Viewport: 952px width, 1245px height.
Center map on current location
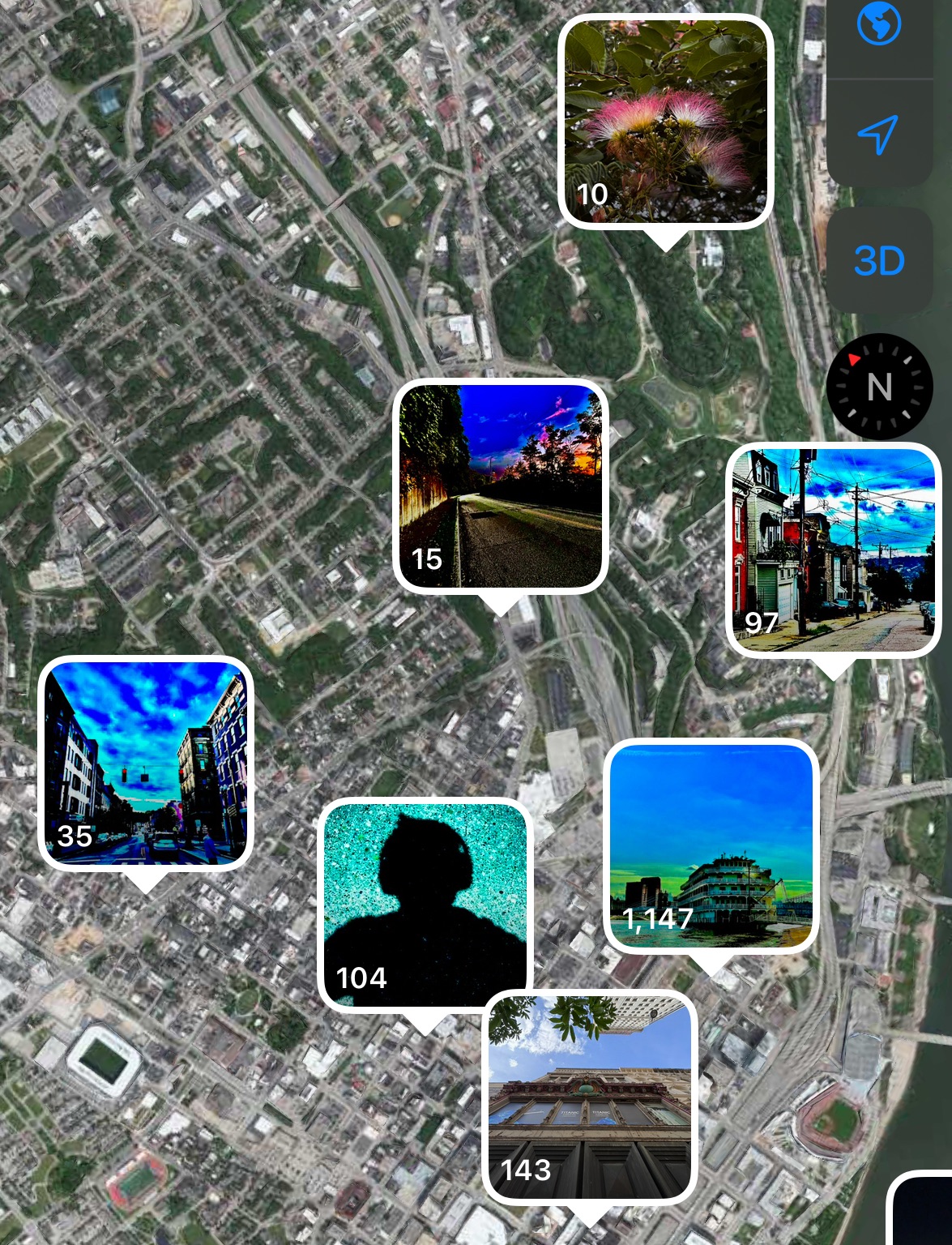click(879, 135)
